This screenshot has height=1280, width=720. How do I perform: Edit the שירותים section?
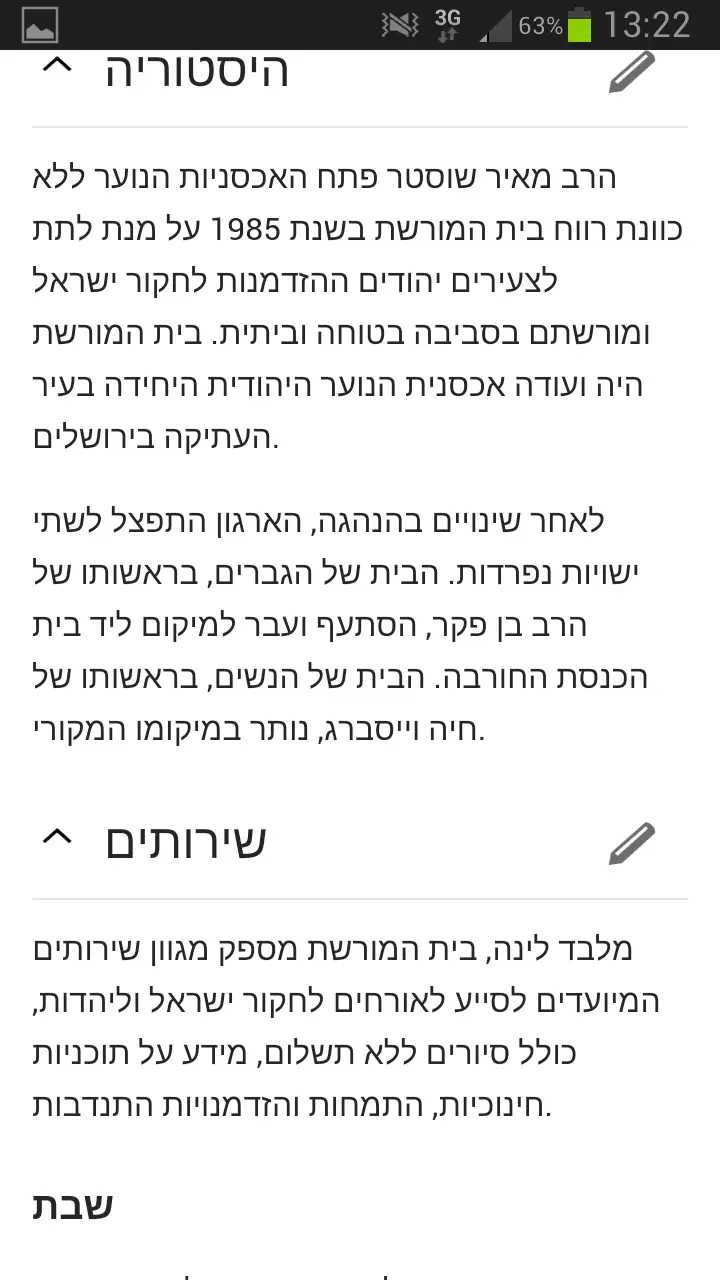(x=632, y=843)
